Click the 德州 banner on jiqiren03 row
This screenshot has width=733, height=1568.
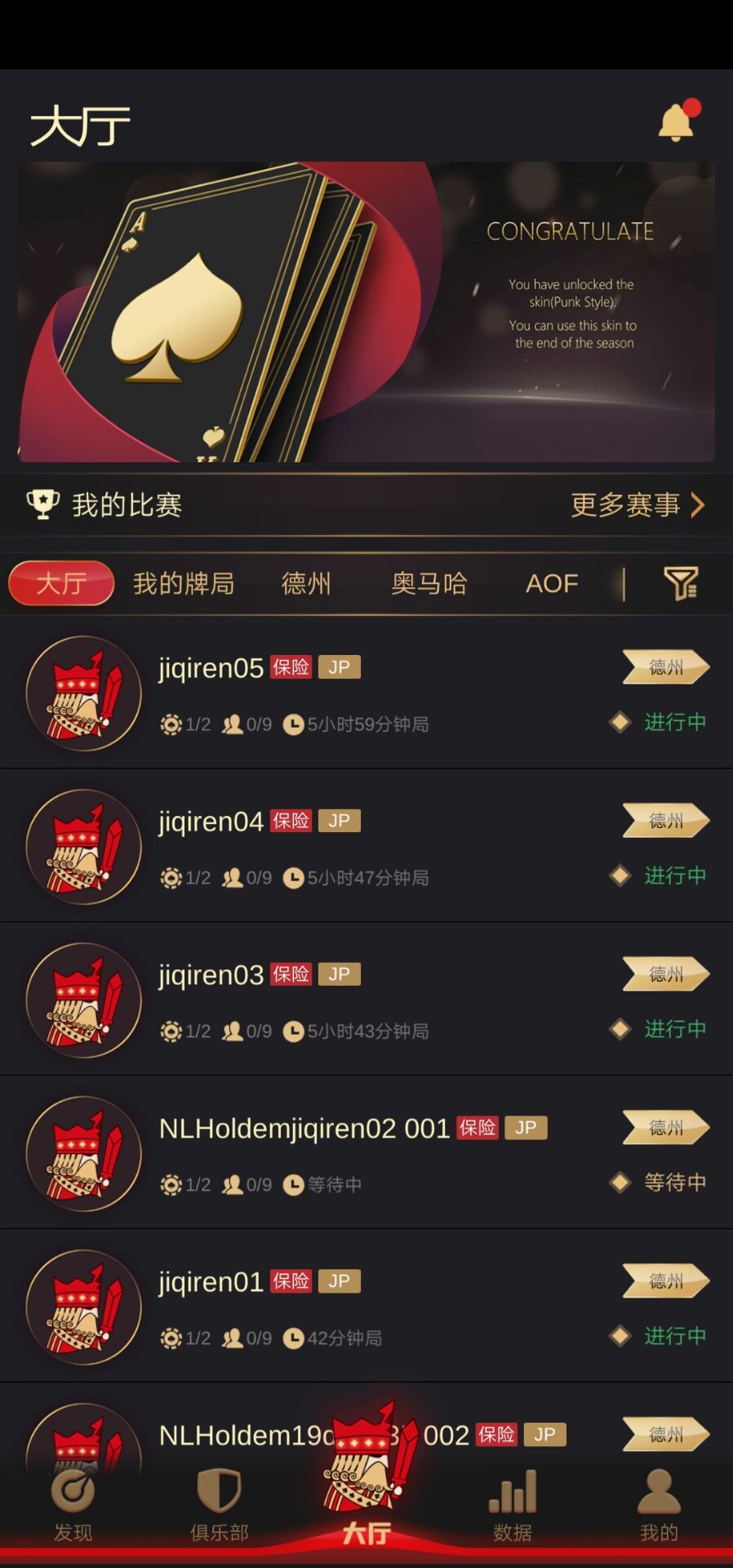(x=666, y=973)
